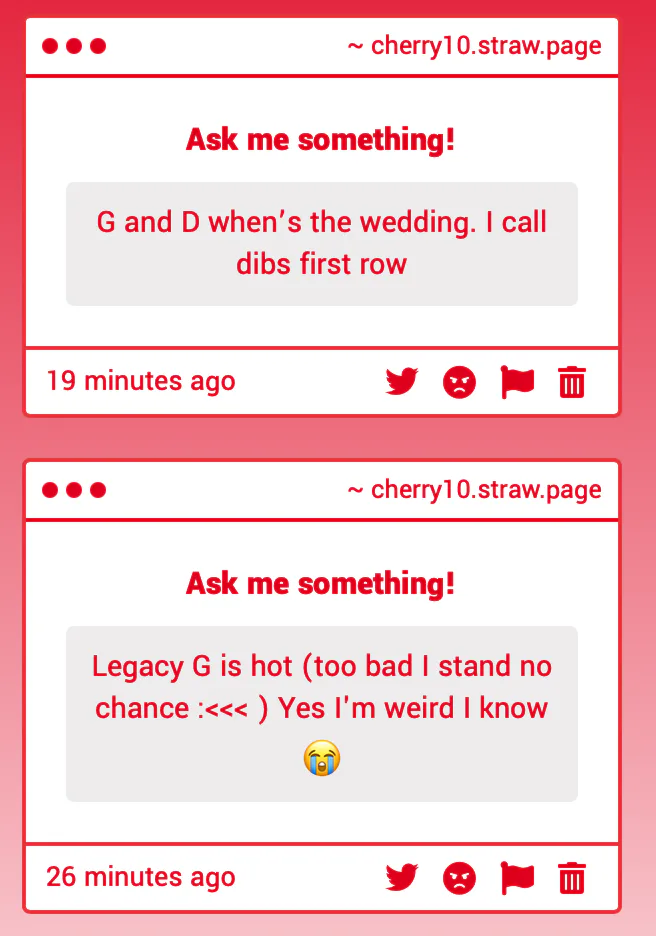The image size is (656, 936).
Task: Delete the 26 minutes ago question
Action: [x=572, y=878]
